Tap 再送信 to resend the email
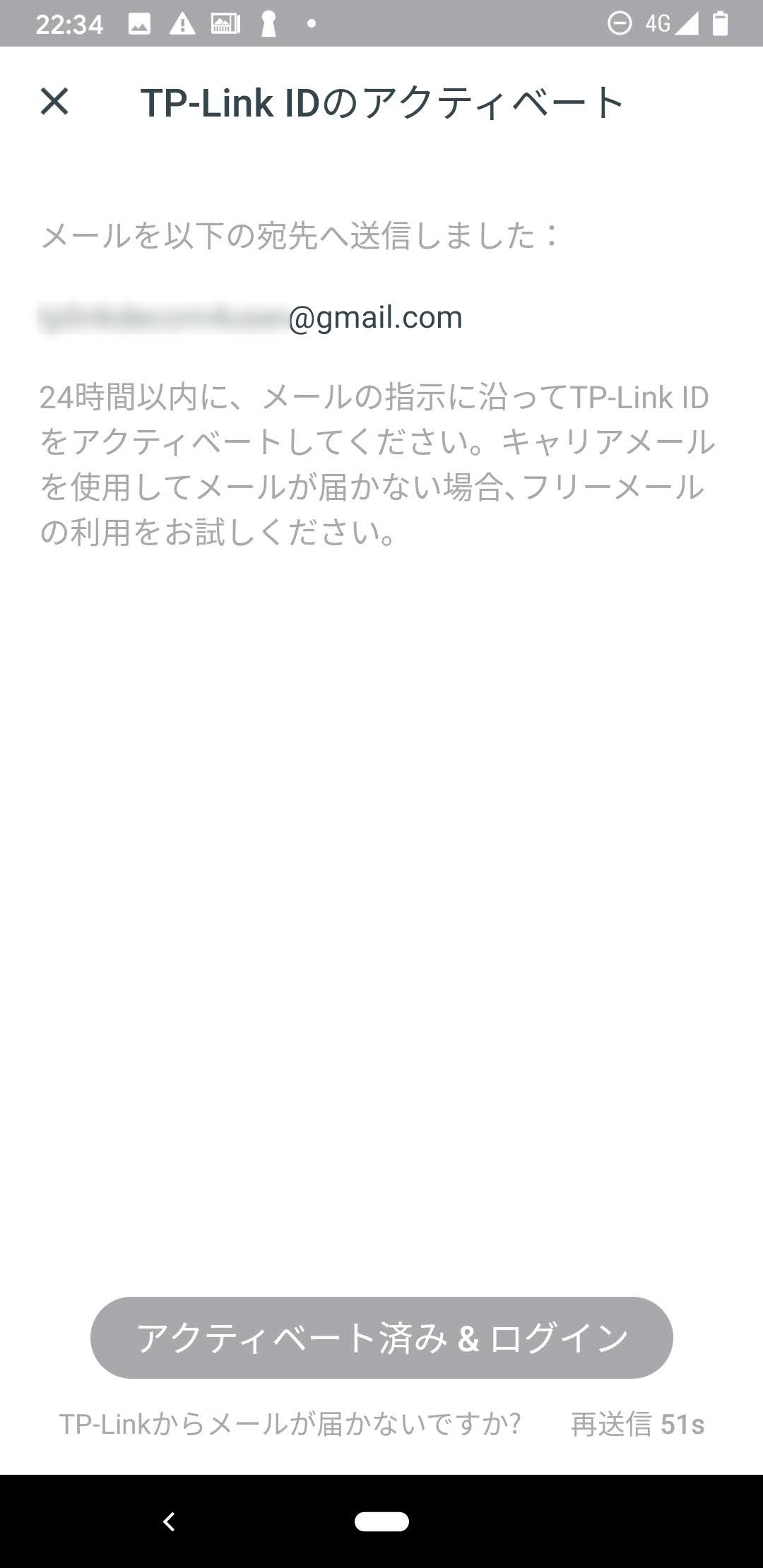Screen dimensions: 763x1568 pyautogui.click(x=636, y=1424)
